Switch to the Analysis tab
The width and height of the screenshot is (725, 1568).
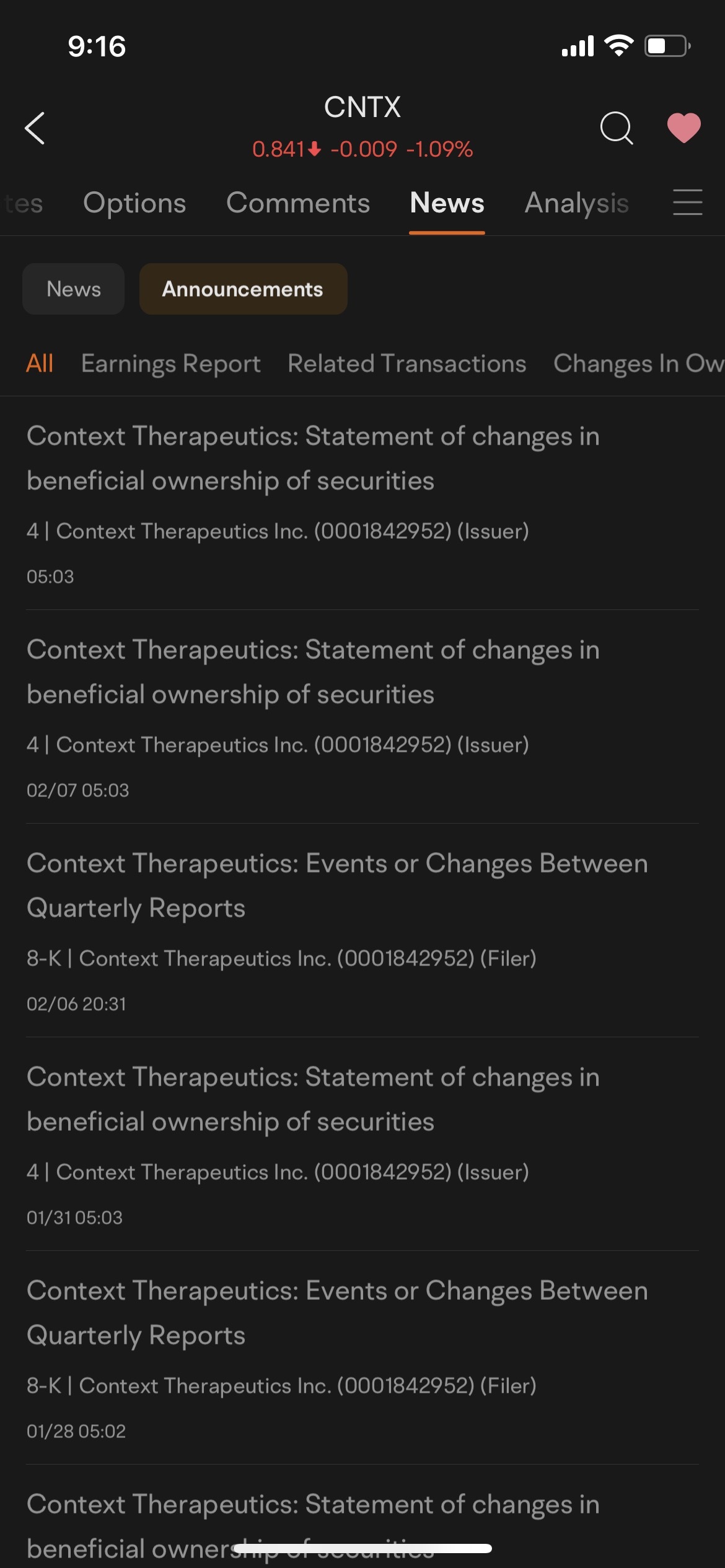click(x=577, y=203)
